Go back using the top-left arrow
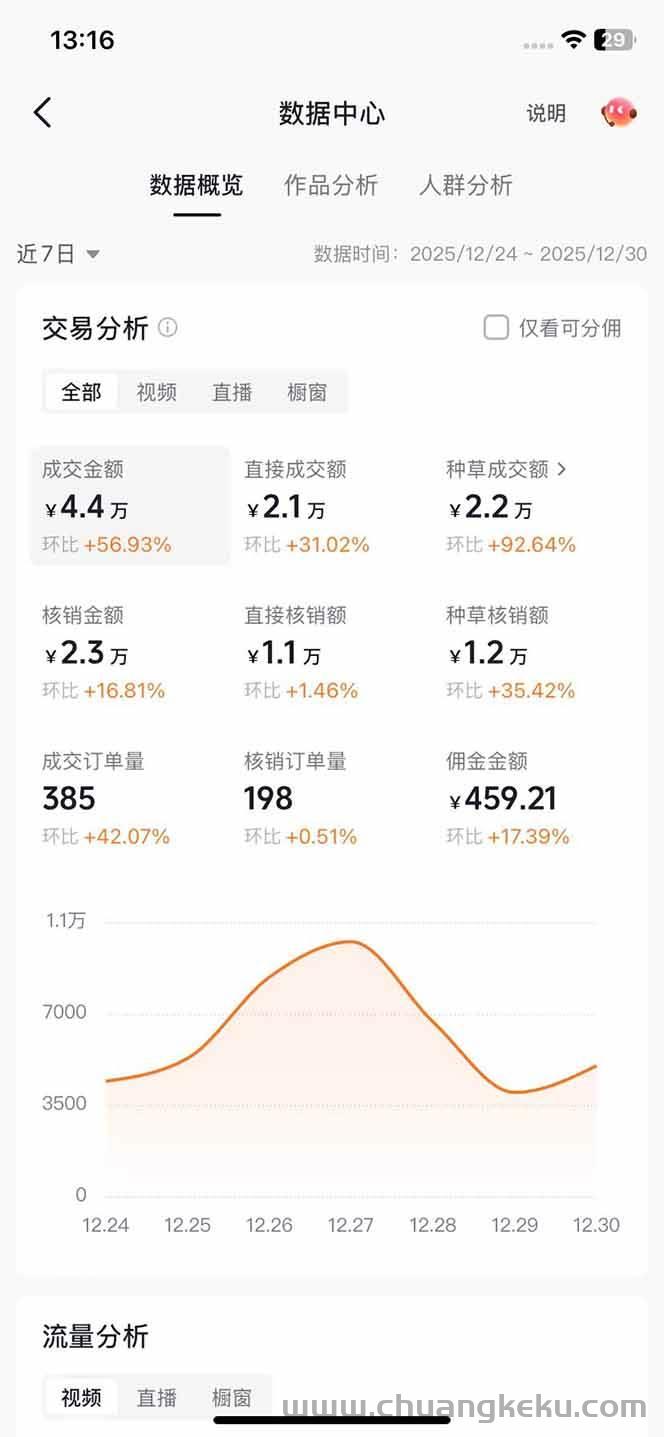The height and width of the screenshot is (1437, 664). (42, 113)
